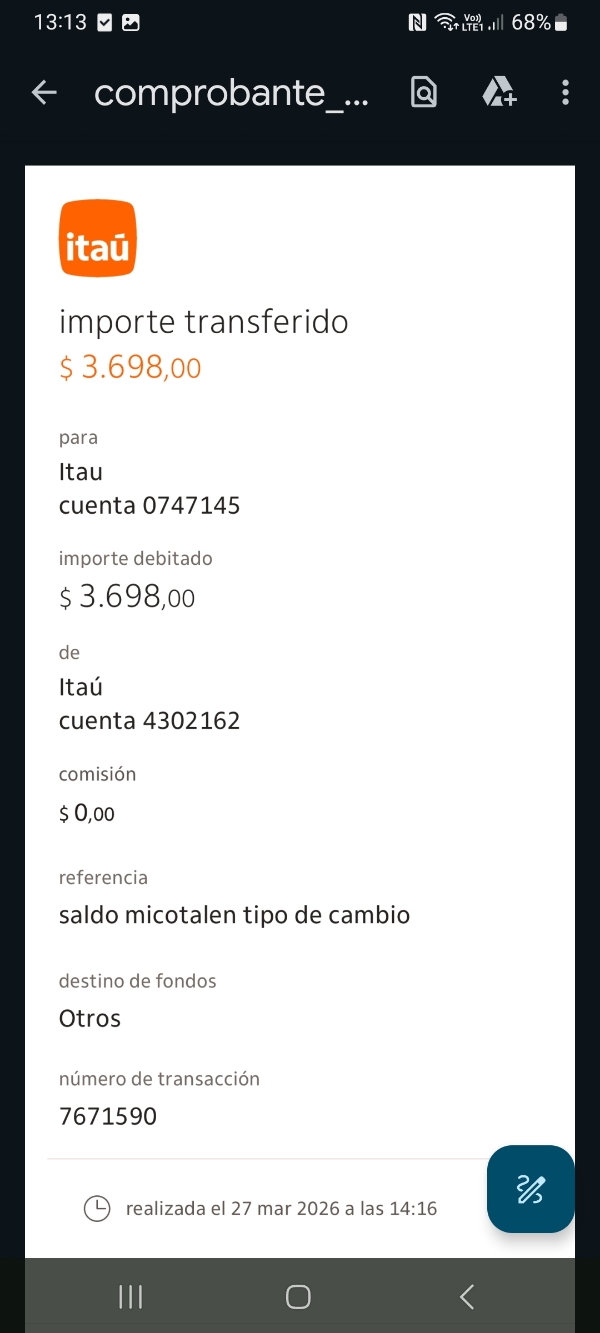
Task: Go back from the comprobante document
Action: 44,93
